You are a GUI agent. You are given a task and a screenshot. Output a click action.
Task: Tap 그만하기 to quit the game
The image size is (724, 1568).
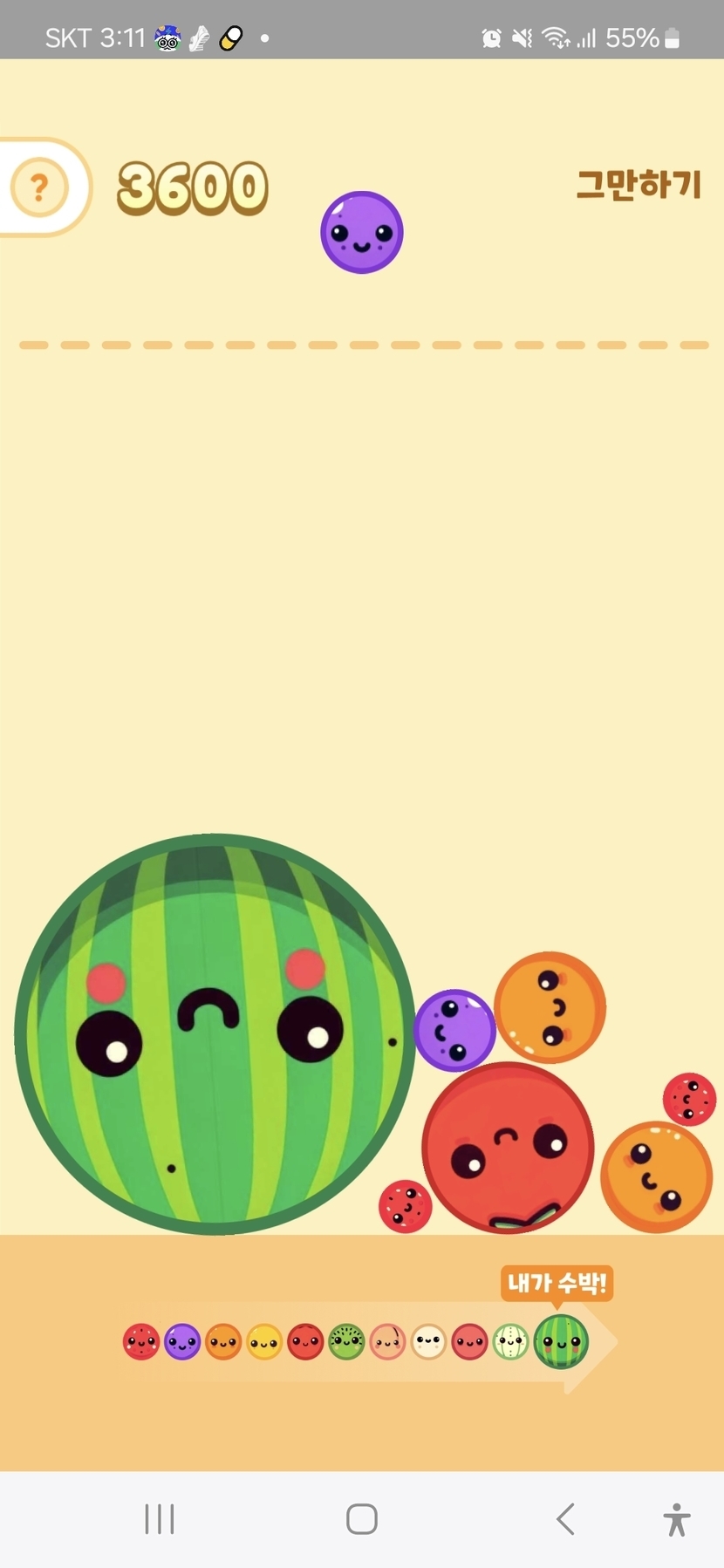point(639,185)
